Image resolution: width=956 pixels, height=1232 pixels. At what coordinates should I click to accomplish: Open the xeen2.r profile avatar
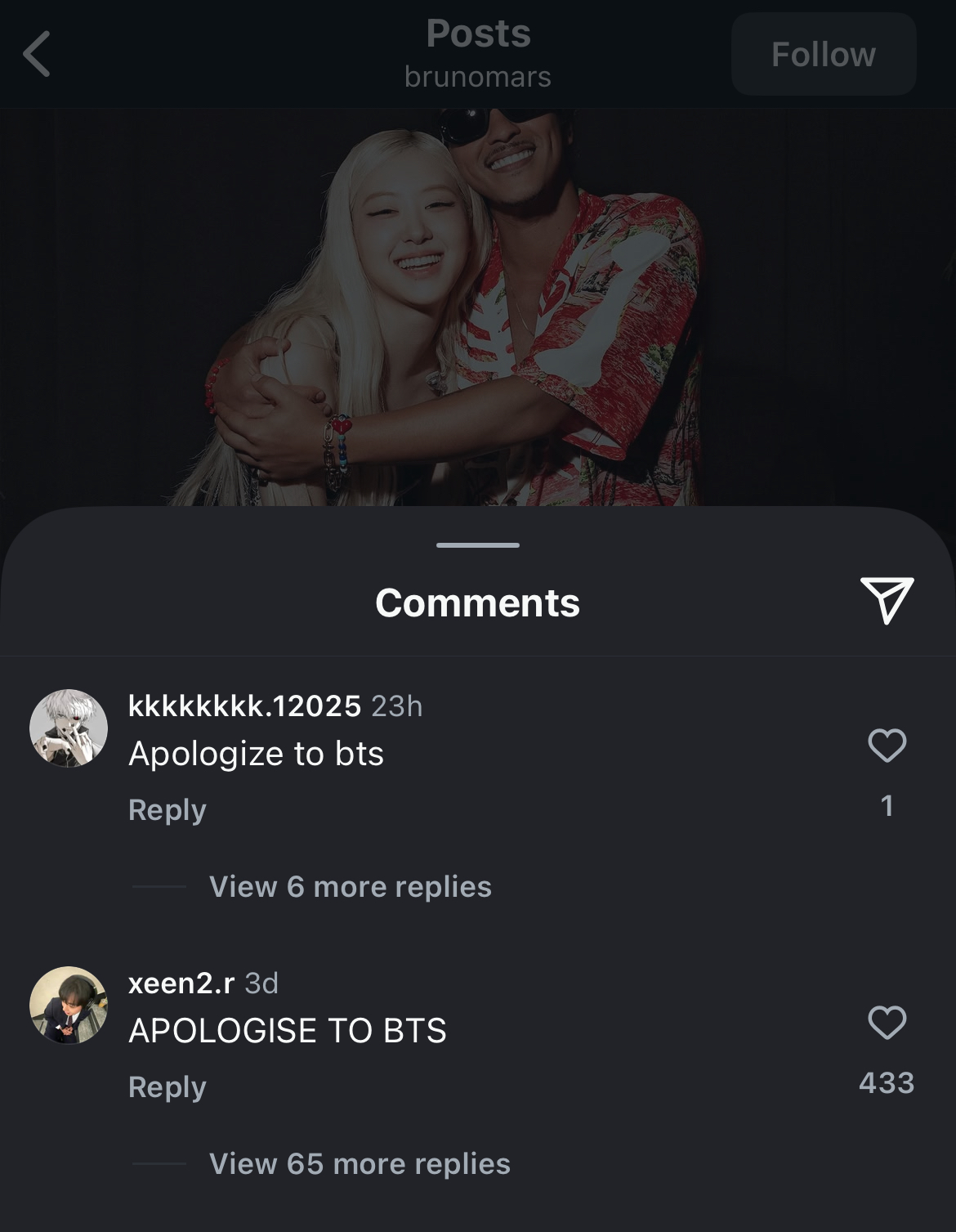coord(69,1005)
